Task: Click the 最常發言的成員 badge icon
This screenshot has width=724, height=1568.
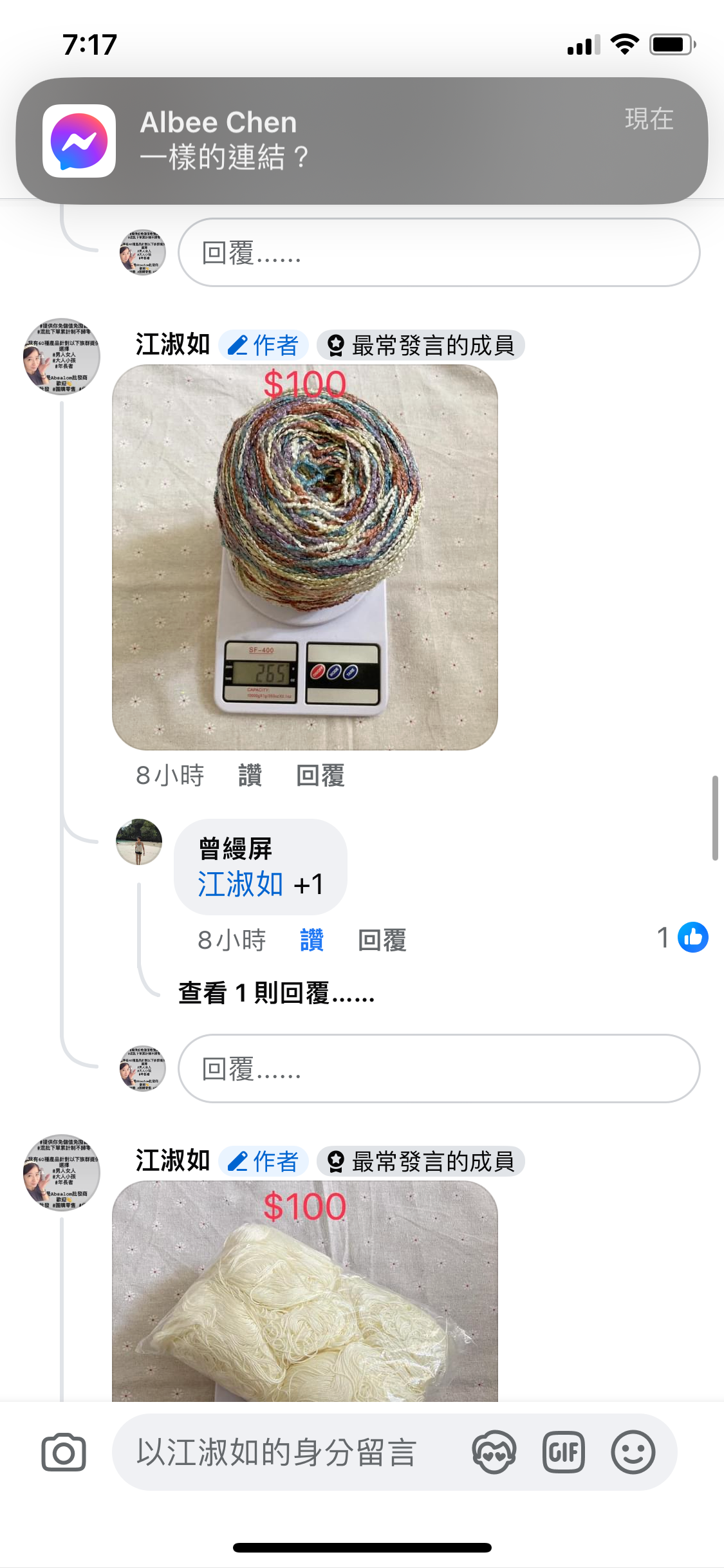Action: (x=336, y=344)
